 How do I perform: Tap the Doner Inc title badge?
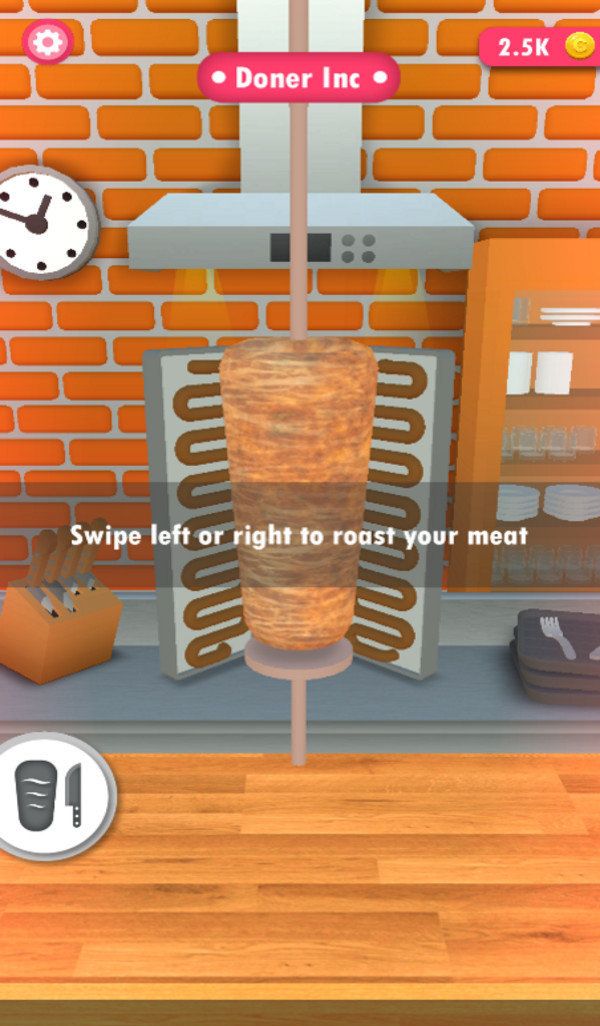click(298, 78)
